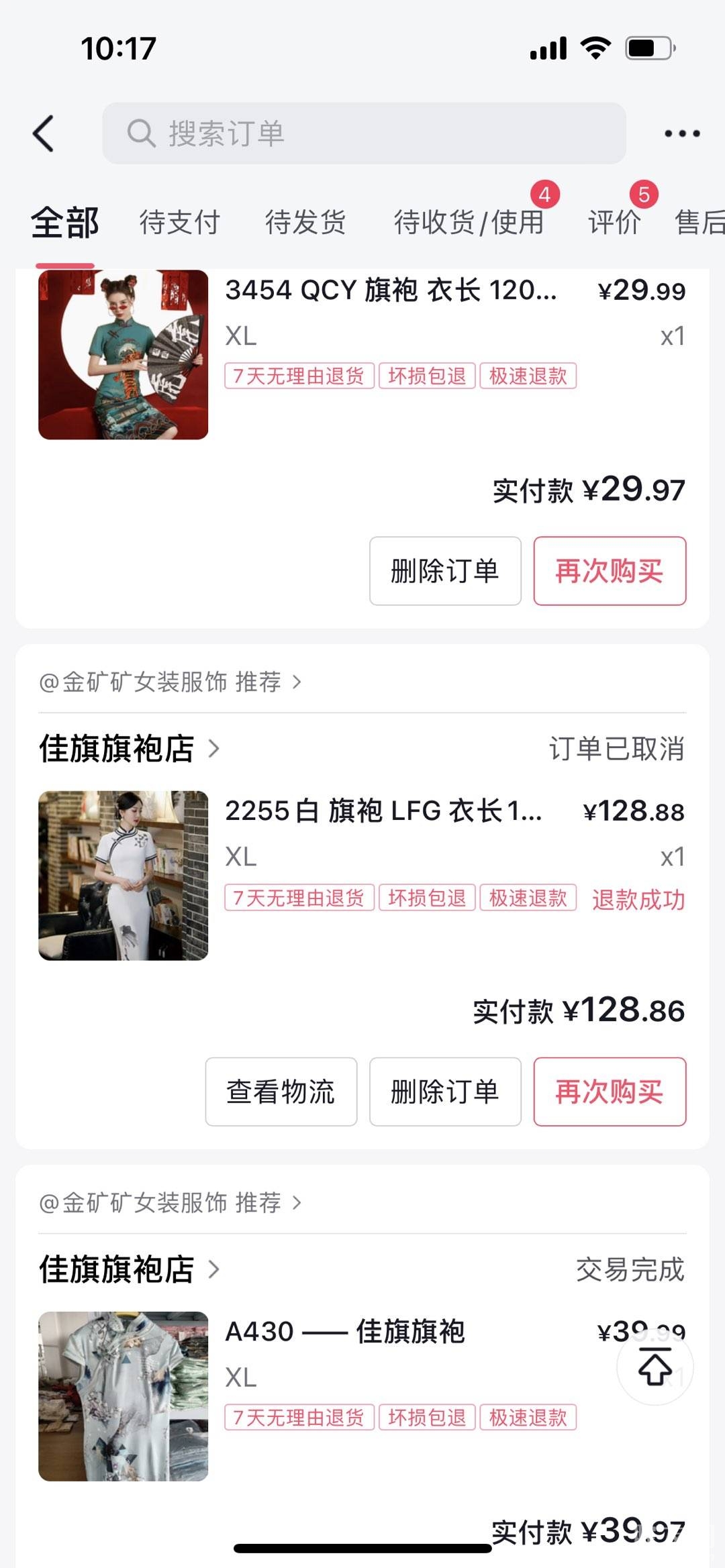Tap the 搜索订单 search field
The width and height of the screenshot is (725, 1568).
coord(364,134)
